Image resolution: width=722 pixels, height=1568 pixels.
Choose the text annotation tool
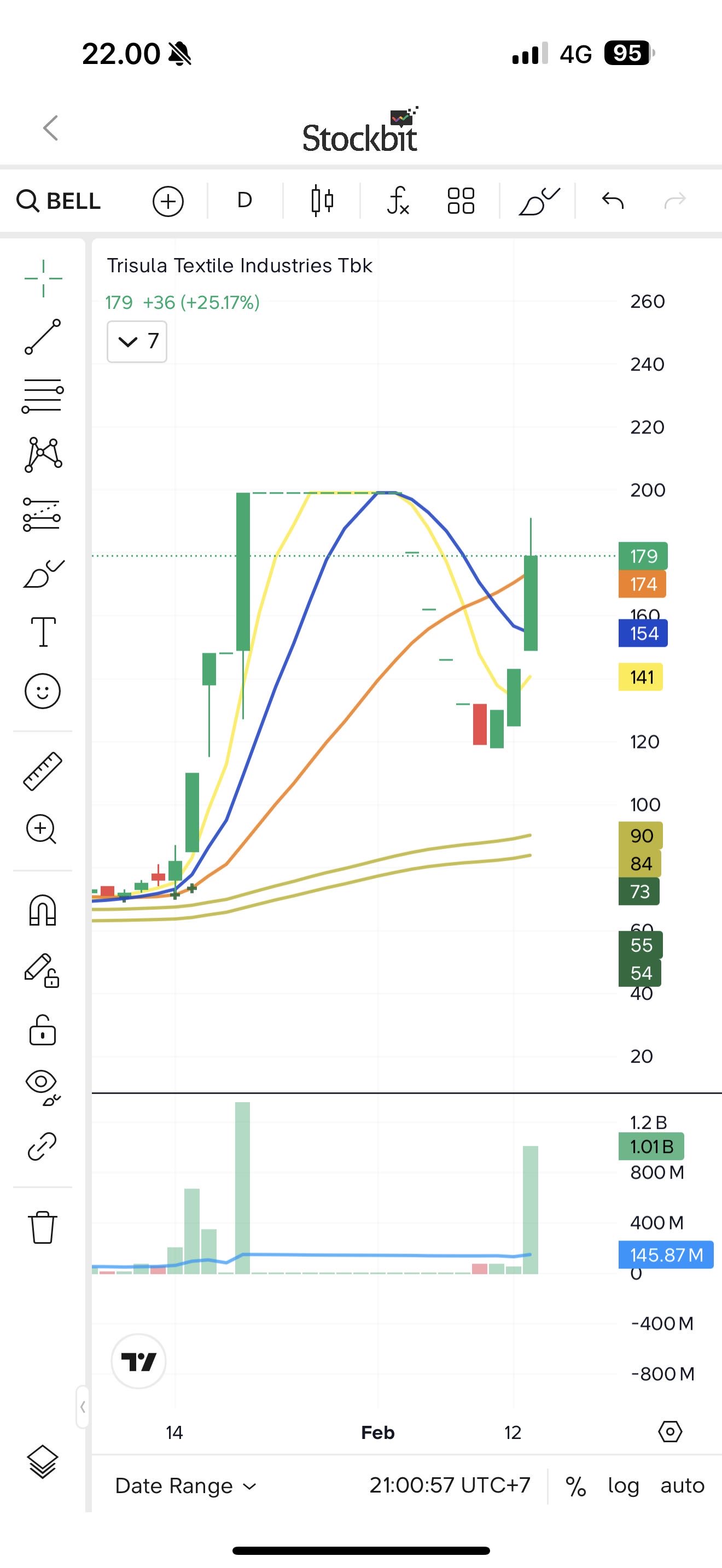tap(43, 631)
